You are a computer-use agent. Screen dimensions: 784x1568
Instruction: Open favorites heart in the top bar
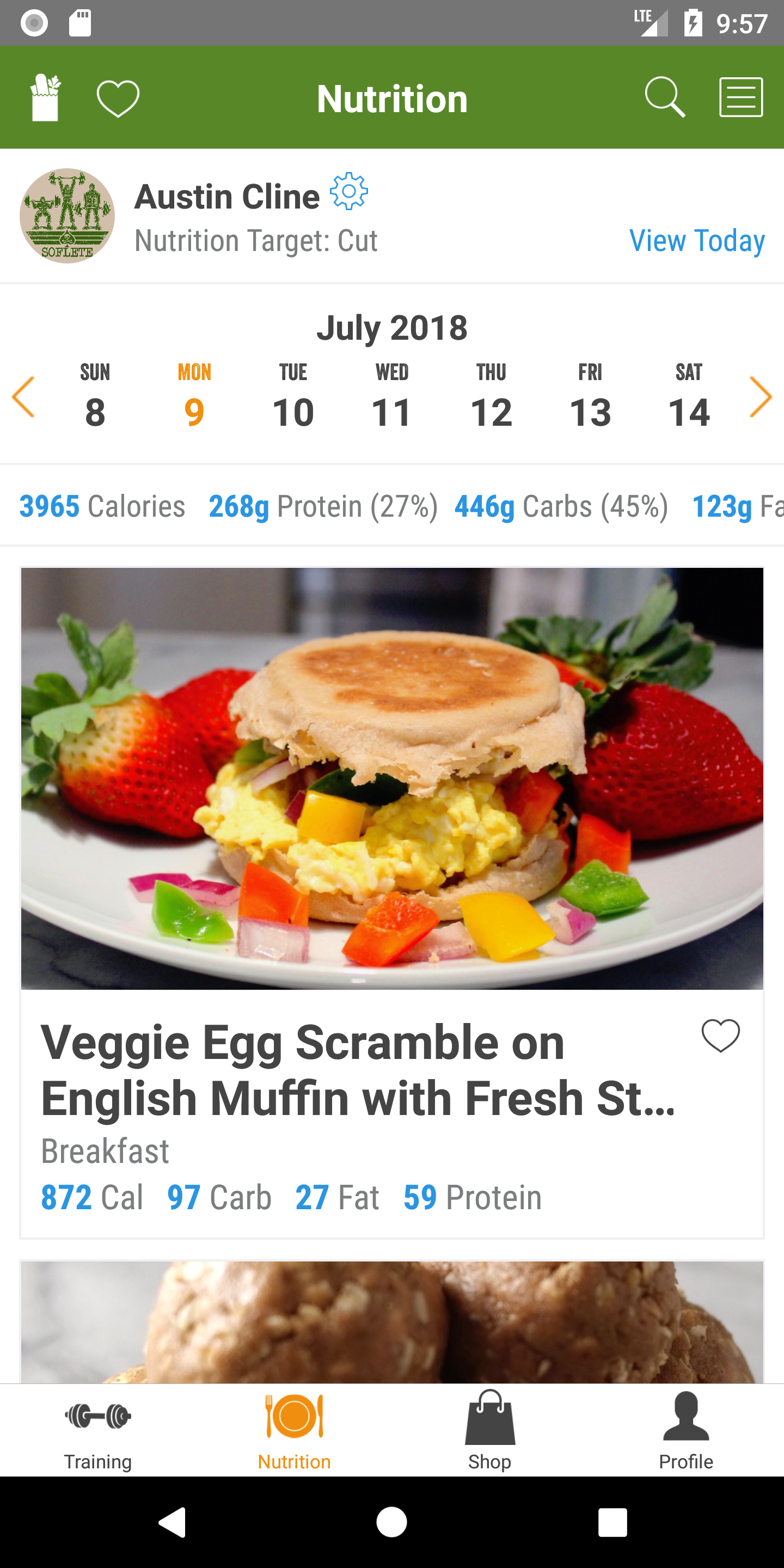pos(118,98)
